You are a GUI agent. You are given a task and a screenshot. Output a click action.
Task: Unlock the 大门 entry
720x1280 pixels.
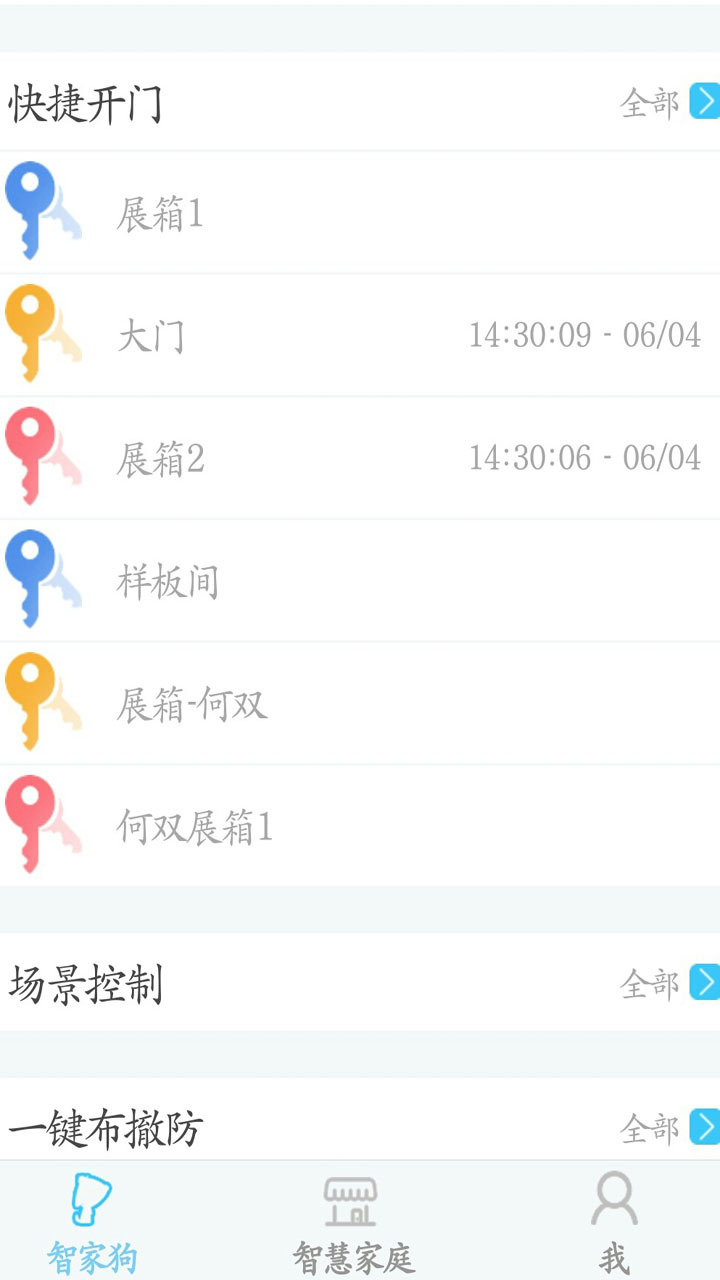(x=360, y=336)
